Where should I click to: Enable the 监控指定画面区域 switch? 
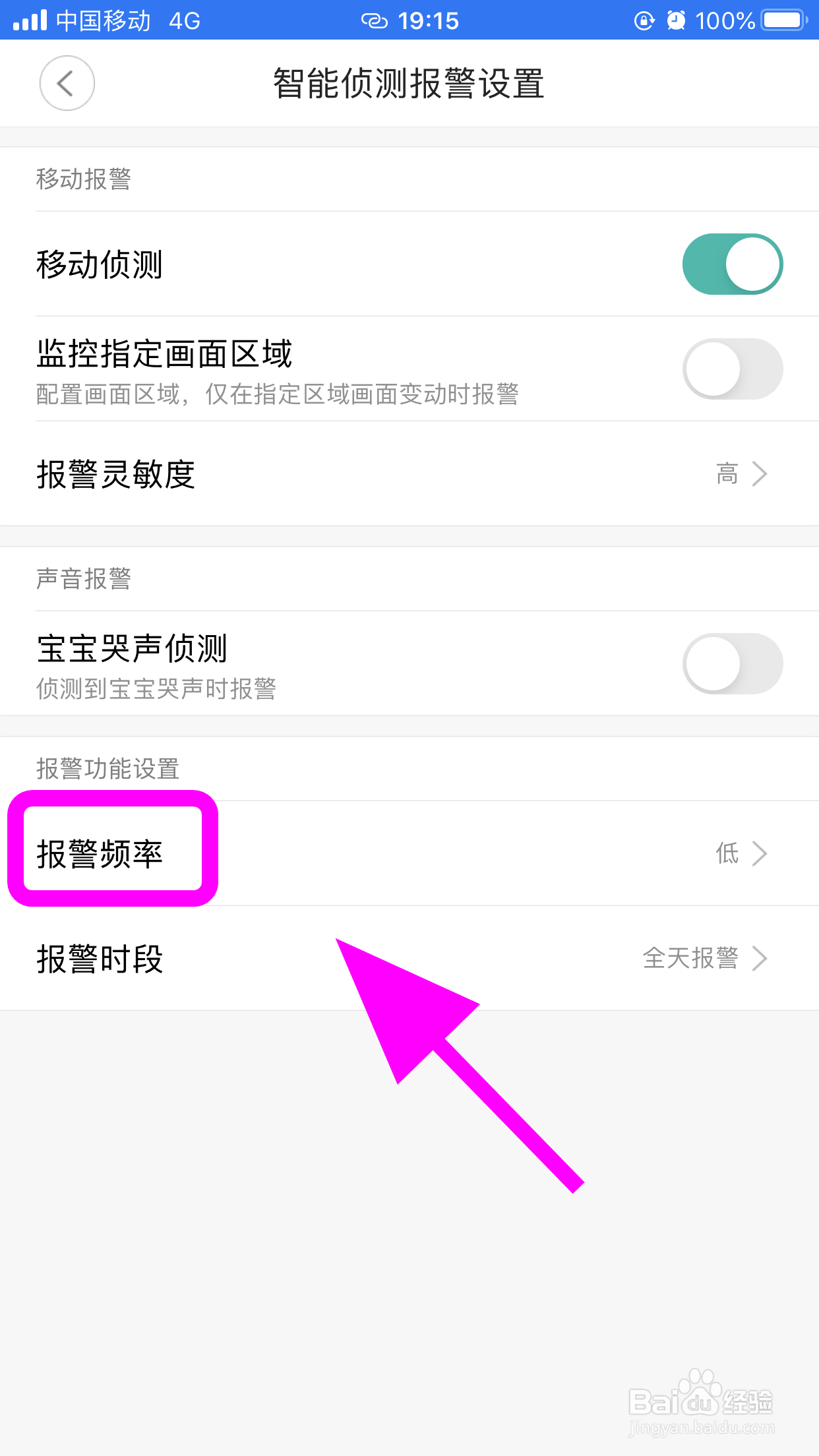pos(732,369)
